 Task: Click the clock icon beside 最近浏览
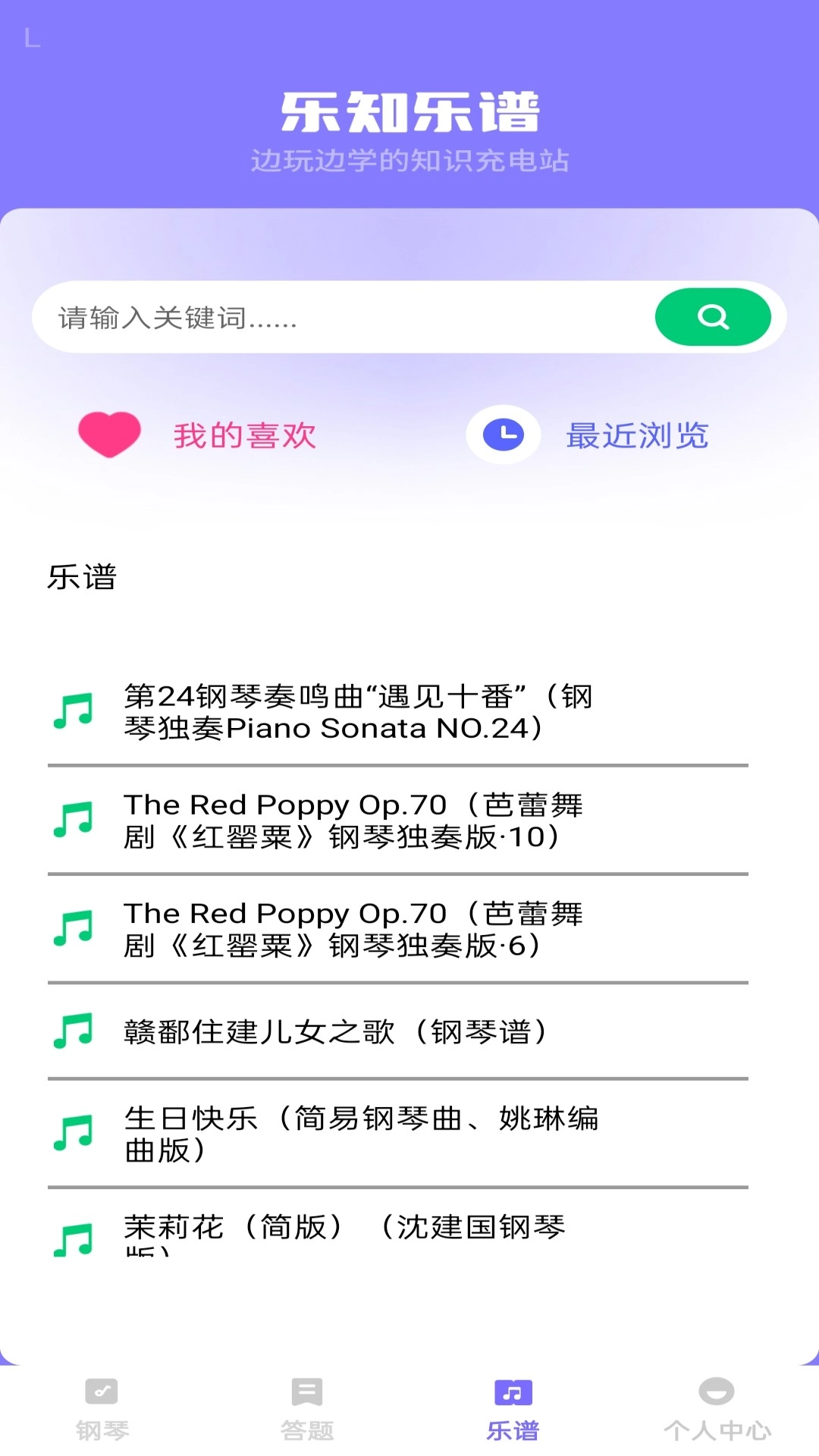(x=503, y=433)
